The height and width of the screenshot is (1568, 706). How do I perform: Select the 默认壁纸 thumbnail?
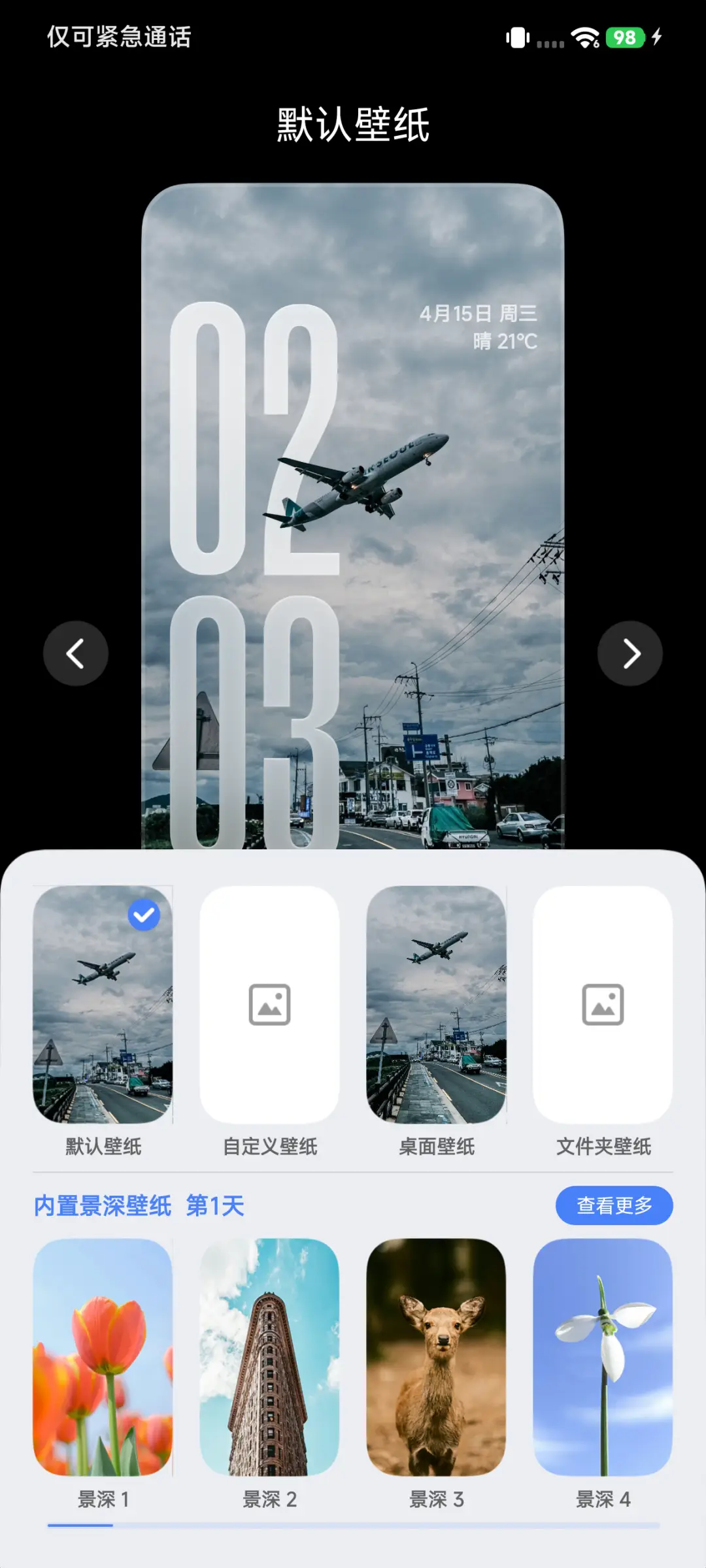coord(103,1004)
